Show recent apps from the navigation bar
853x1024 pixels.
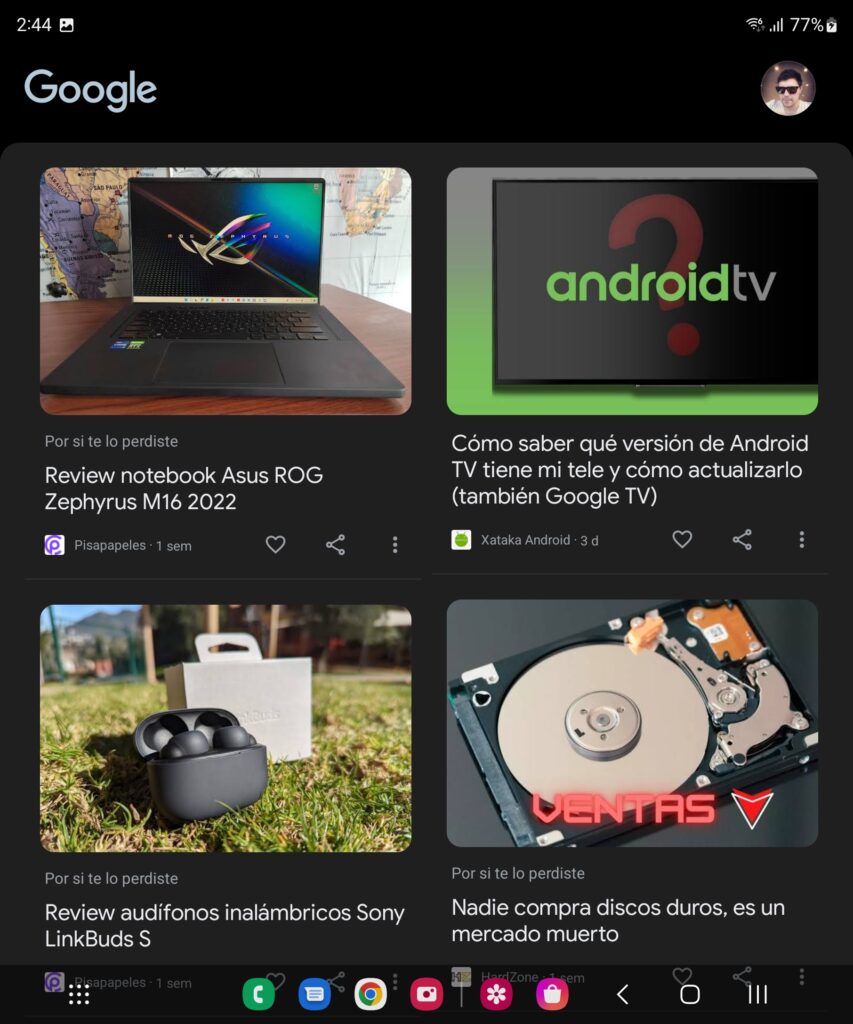pyautogui.click(x=758, y=994)
